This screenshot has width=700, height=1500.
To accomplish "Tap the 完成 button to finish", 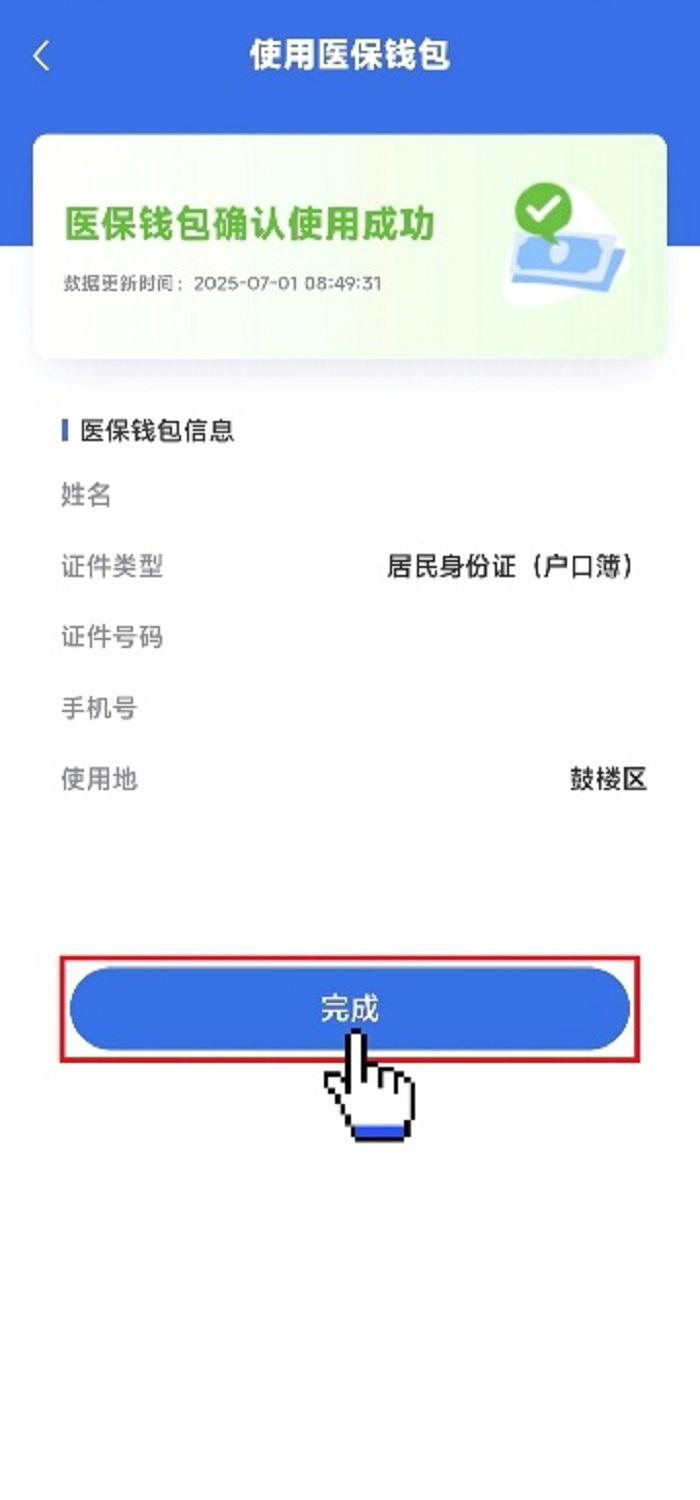I will 349,1008.
